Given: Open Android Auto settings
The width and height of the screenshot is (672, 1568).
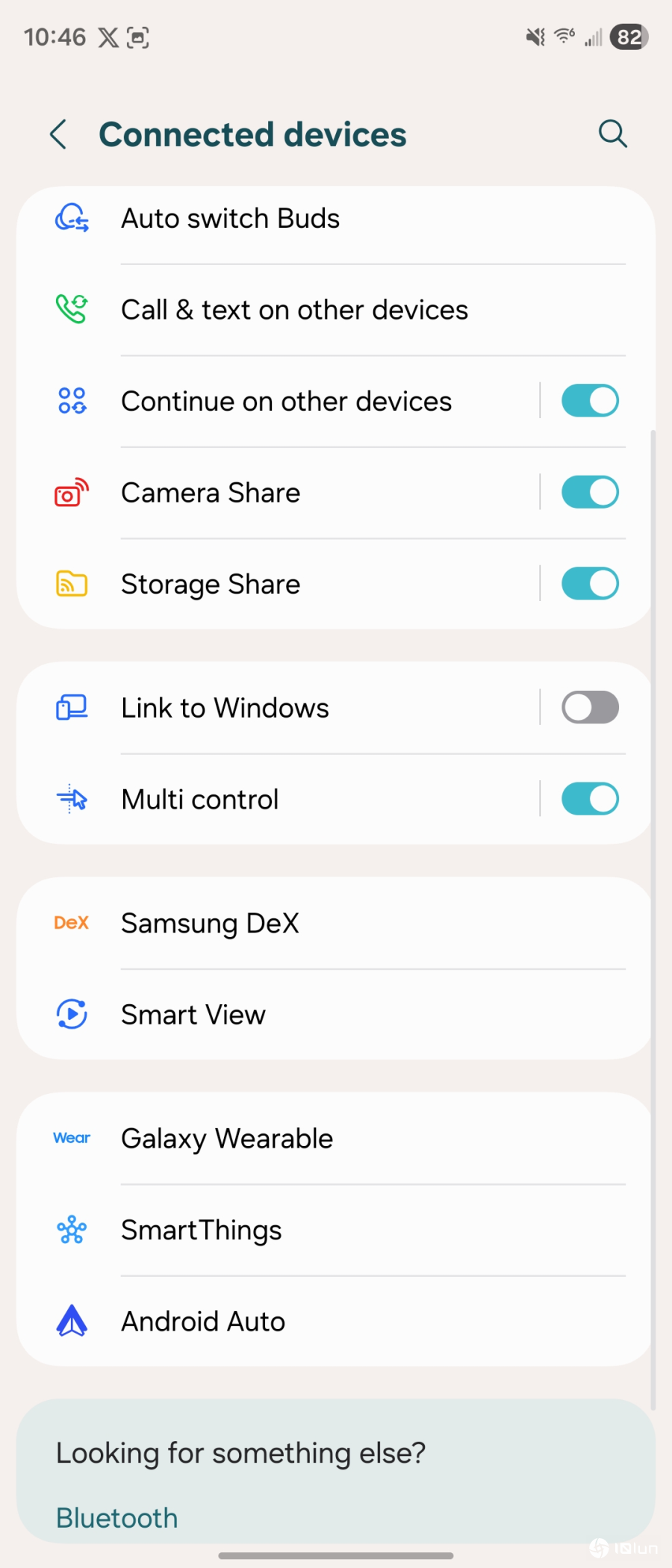Looking at the screenshot, I should 203,1322.
